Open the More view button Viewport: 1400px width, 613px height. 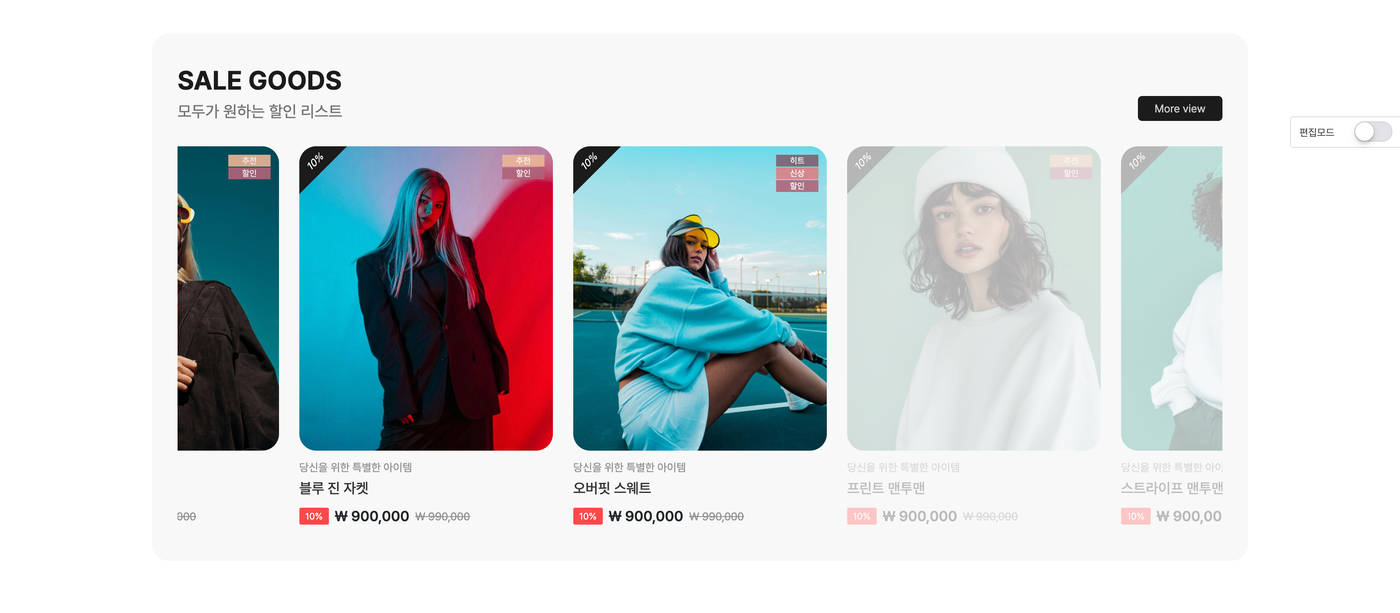tap(1179, 108)
